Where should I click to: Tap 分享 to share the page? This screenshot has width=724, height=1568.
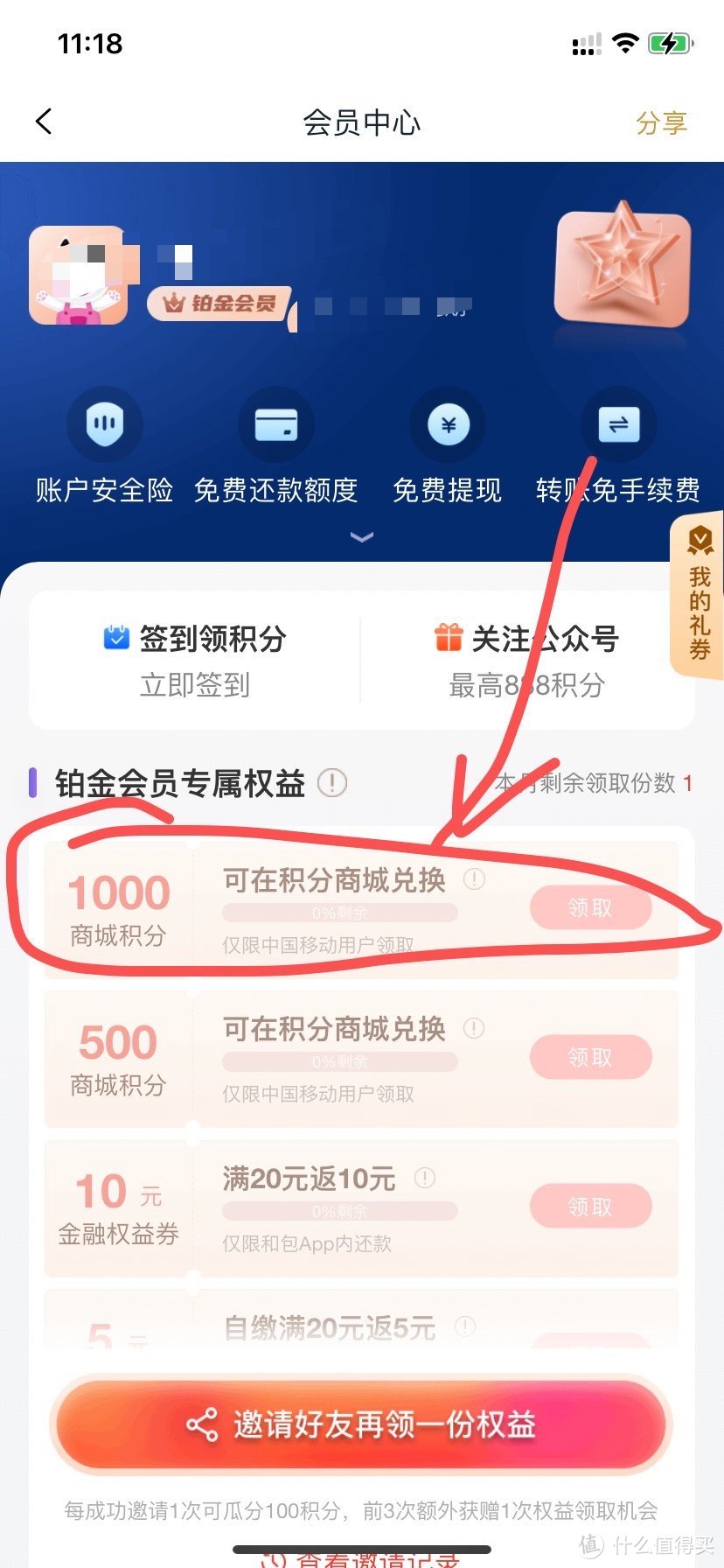coord(661,122)
